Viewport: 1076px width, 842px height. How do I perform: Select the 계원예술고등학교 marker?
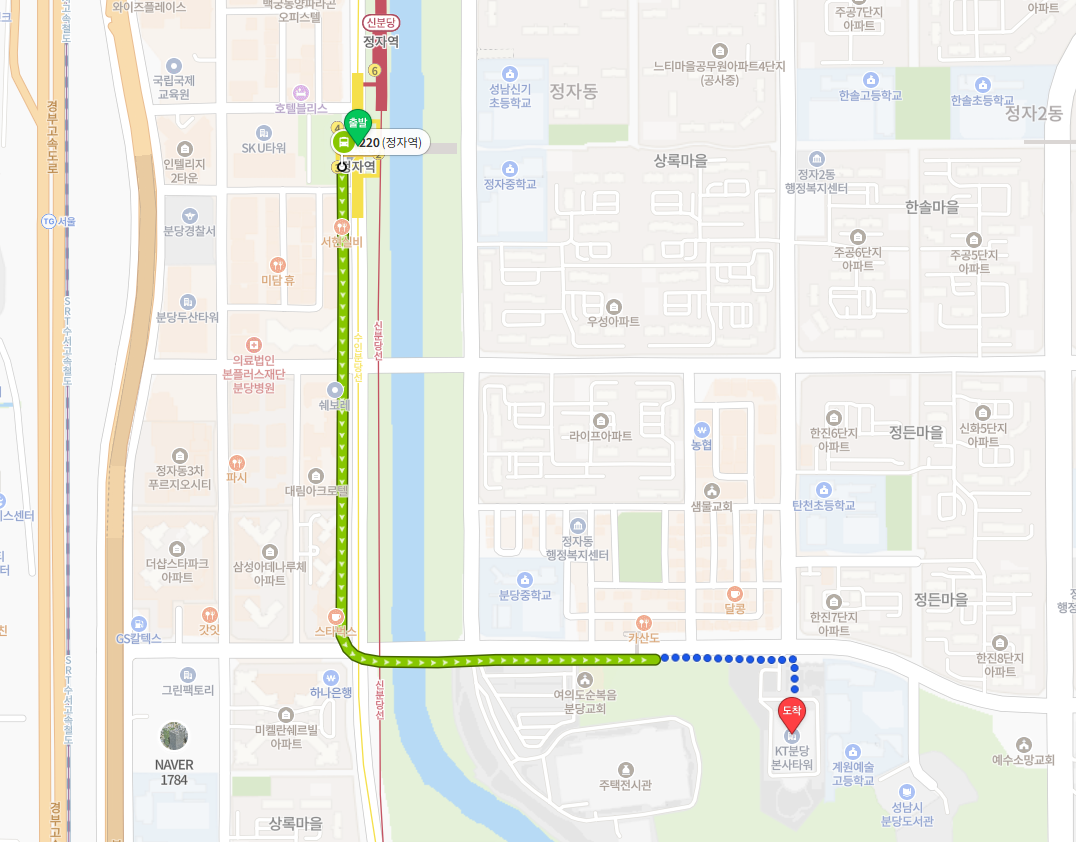coord(852,751)
